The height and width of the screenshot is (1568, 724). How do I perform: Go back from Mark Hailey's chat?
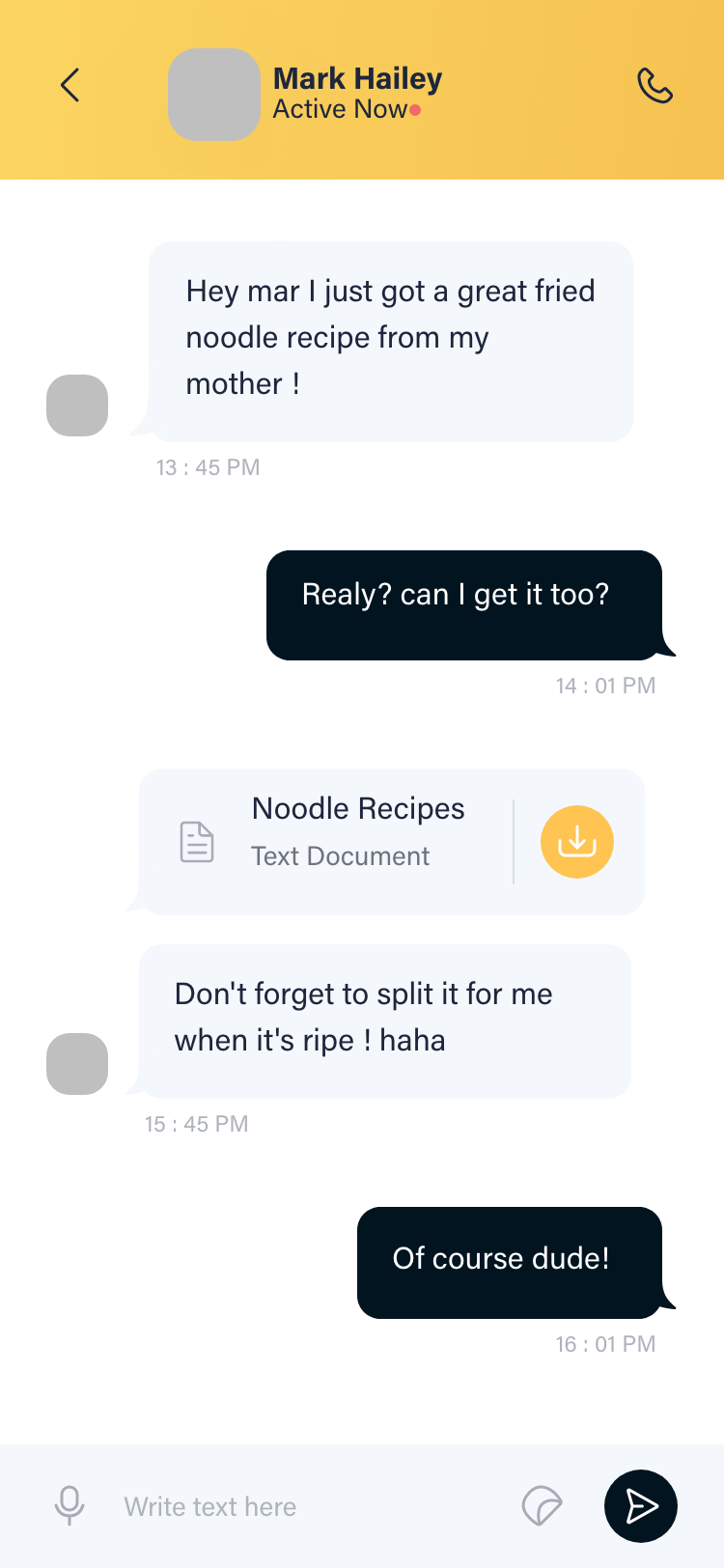click(70, 86)
